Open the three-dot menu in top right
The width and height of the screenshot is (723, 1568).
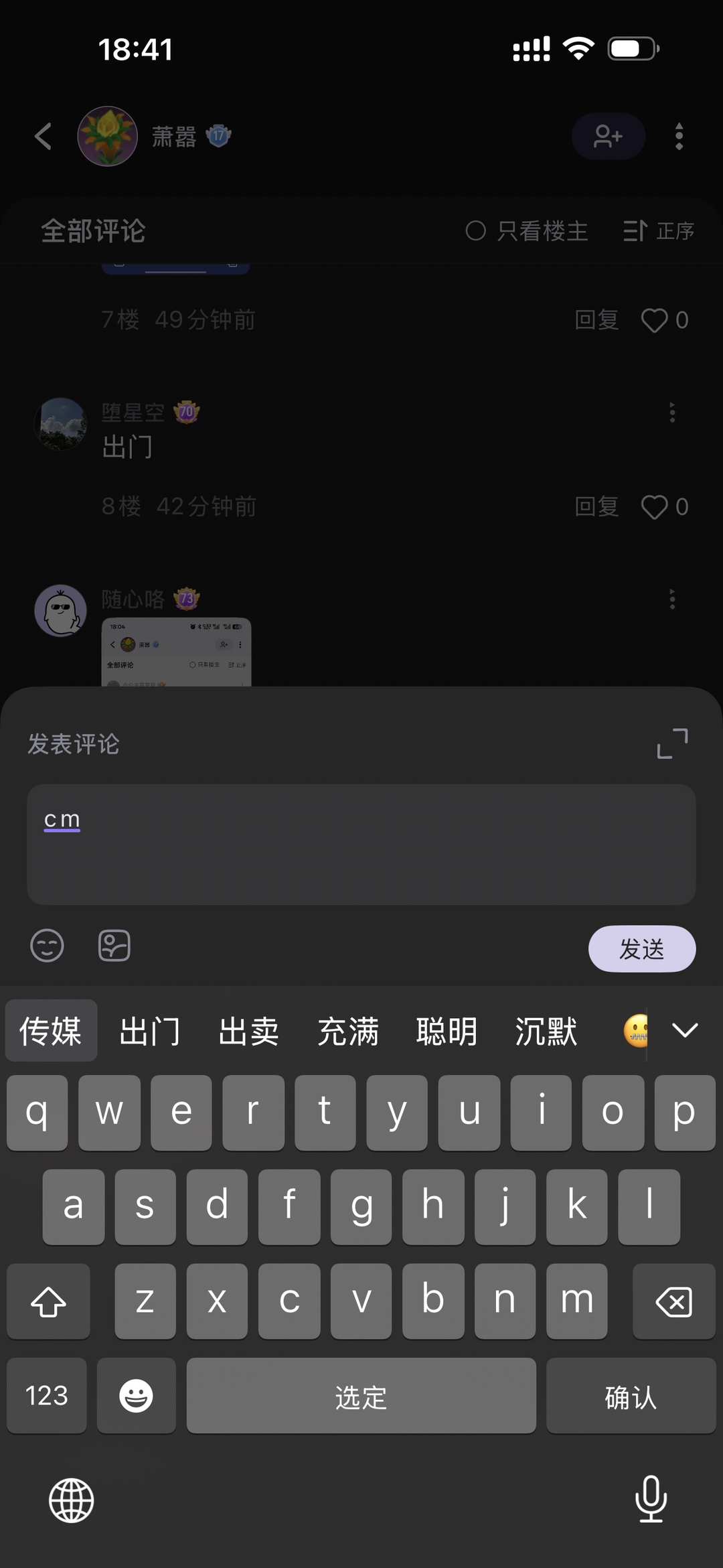pos(679,135)
